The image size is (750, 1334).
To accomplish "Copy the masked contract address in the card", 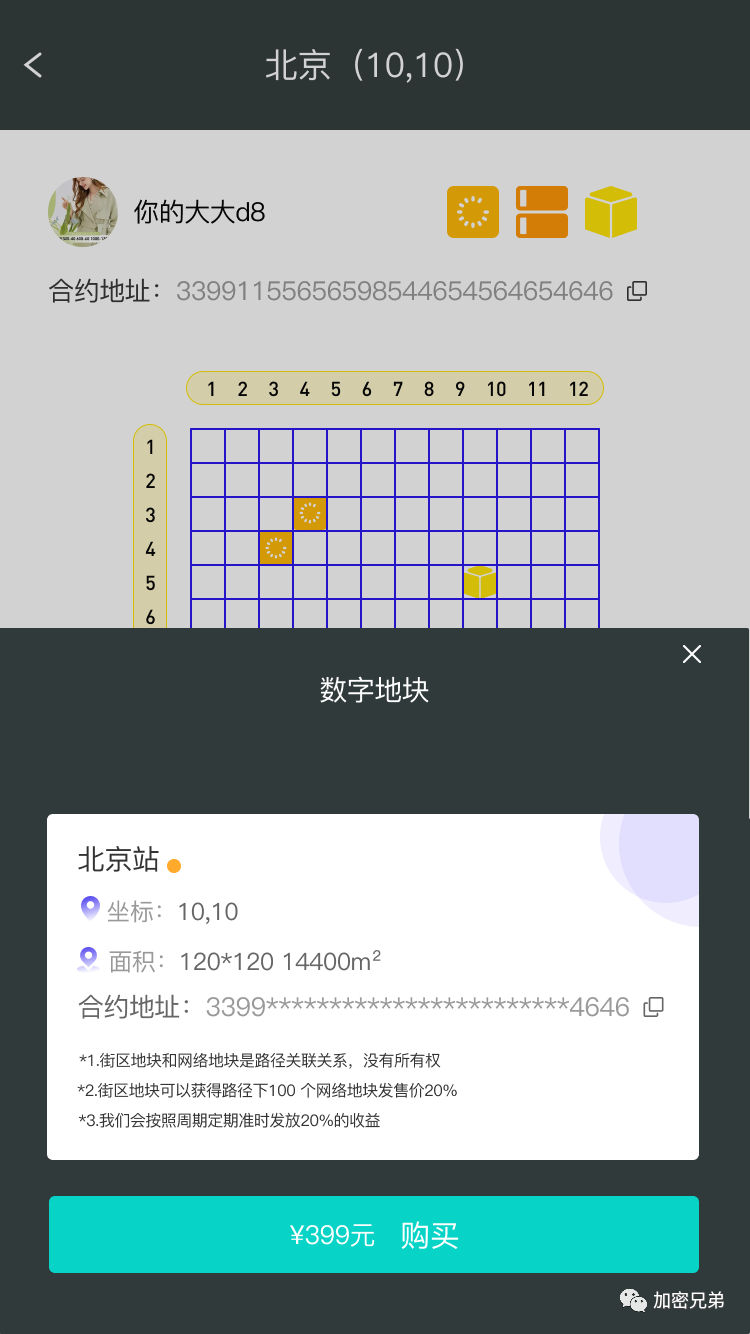I will 652,1007.
